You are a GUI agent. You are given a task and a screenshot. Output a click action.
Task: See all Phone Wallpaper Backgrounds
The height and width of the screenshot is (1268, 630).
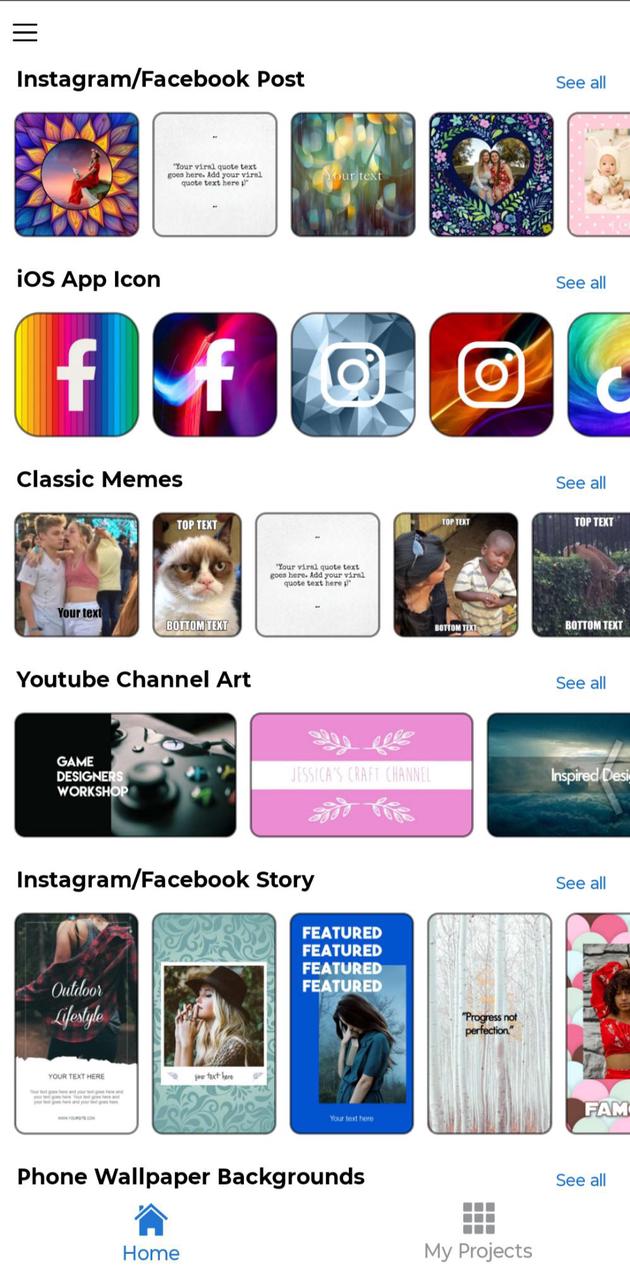click(580, 1180)
